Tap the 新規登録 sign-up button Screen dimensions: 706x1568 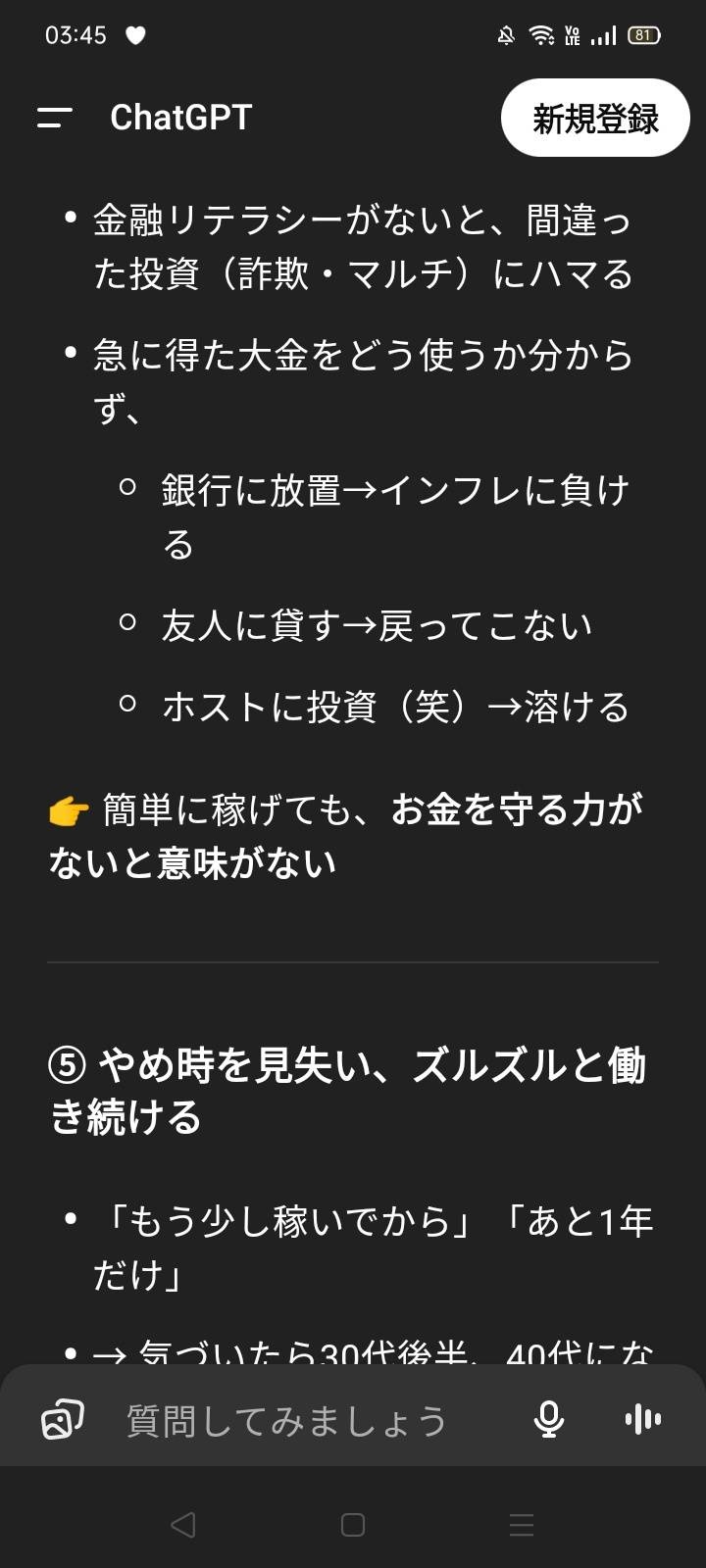(595, 119)
